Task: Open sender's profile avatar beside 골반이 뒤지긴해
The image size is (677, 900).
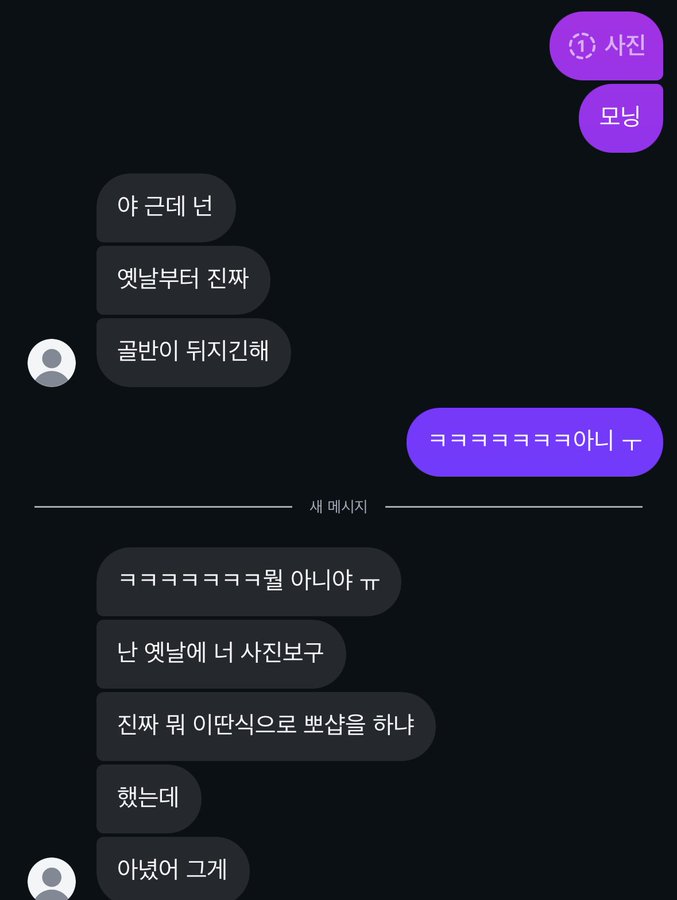Action: point(52,362)
